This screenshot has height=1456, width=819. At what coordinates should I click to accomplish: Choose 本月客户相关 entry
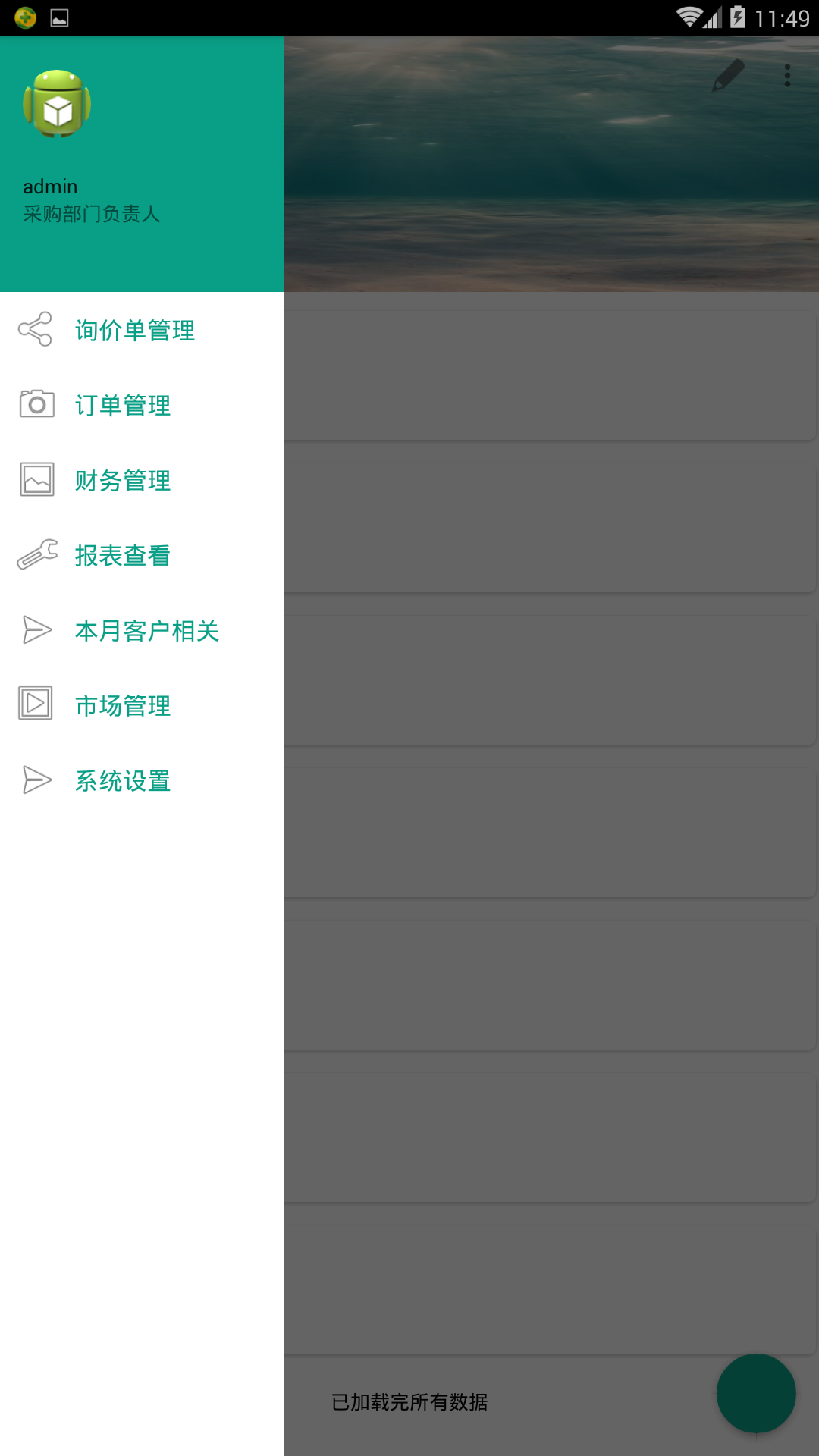click(x=147, y=630)
